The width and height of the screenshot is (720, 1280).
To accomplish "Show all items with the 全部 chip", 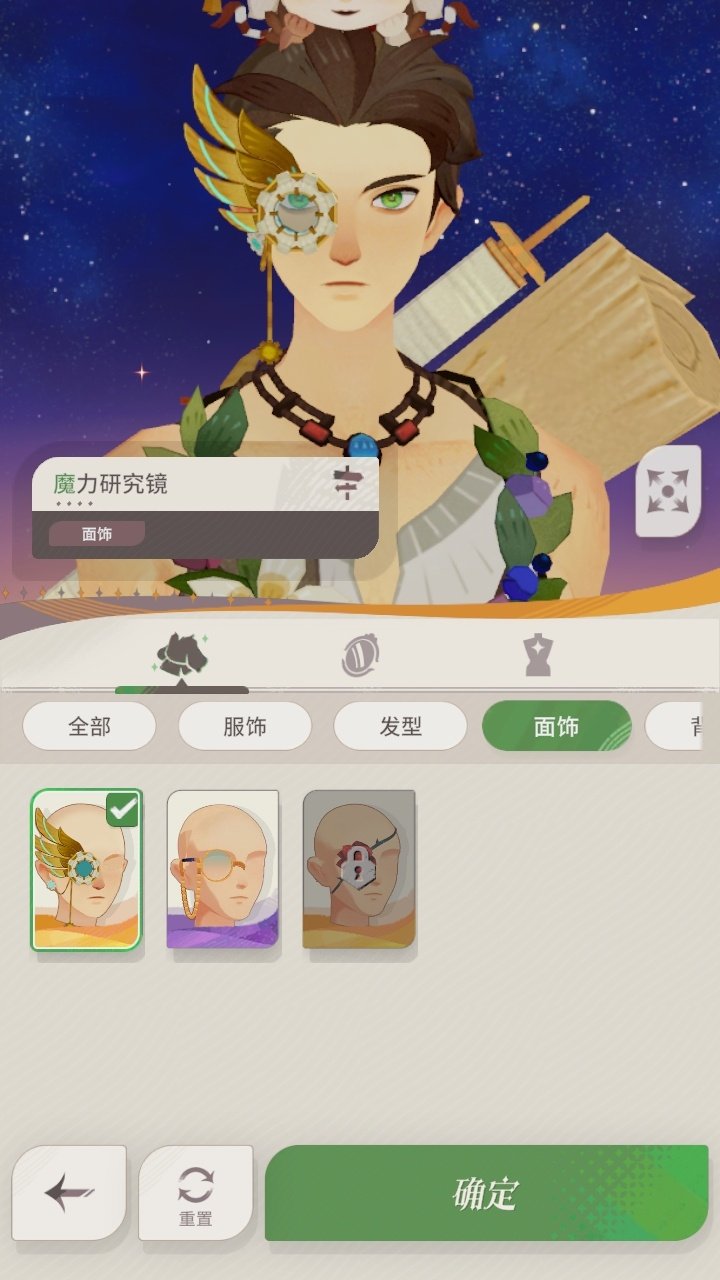I will (89, 726).
